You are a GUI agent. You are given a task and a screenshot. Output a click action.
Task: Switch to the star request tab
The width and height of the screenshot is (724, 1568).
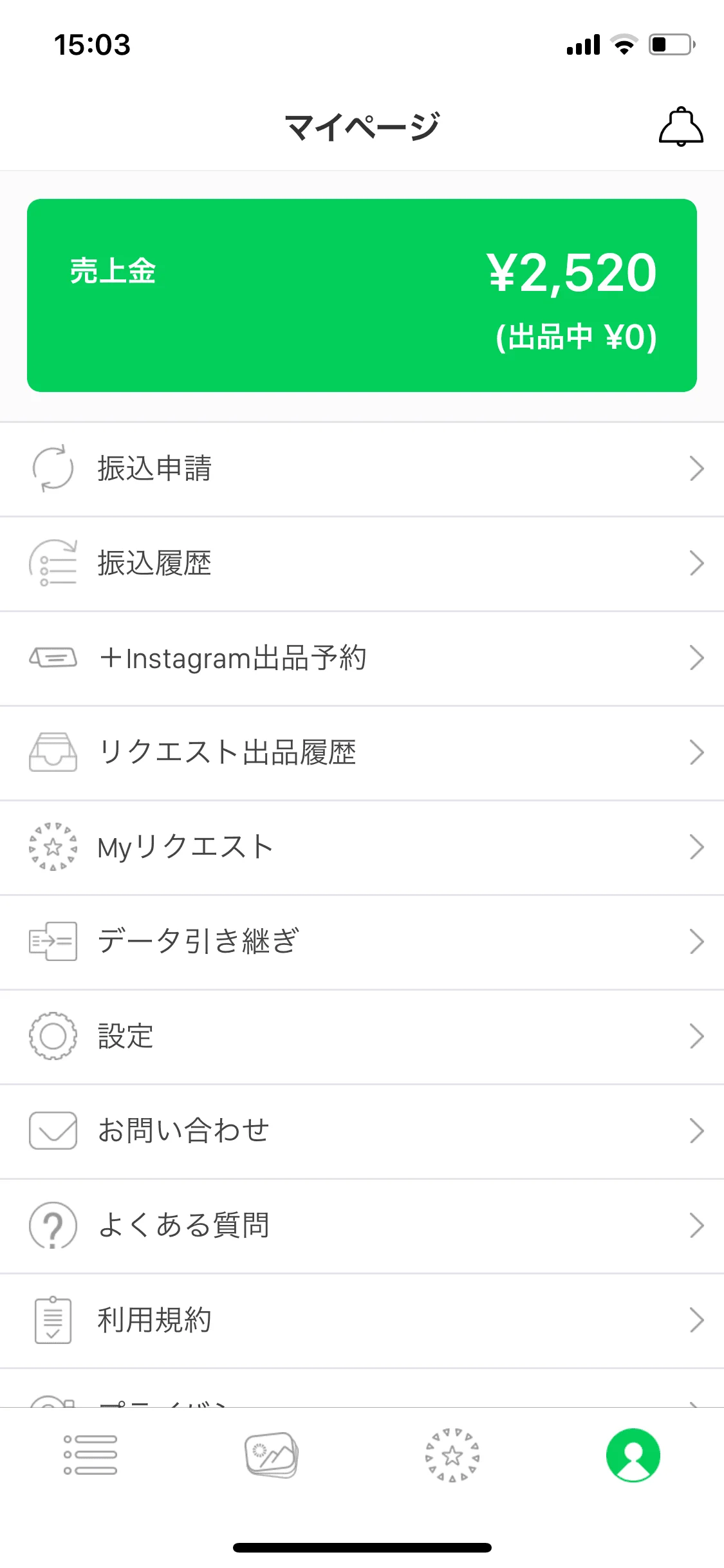pos(452,1455)
